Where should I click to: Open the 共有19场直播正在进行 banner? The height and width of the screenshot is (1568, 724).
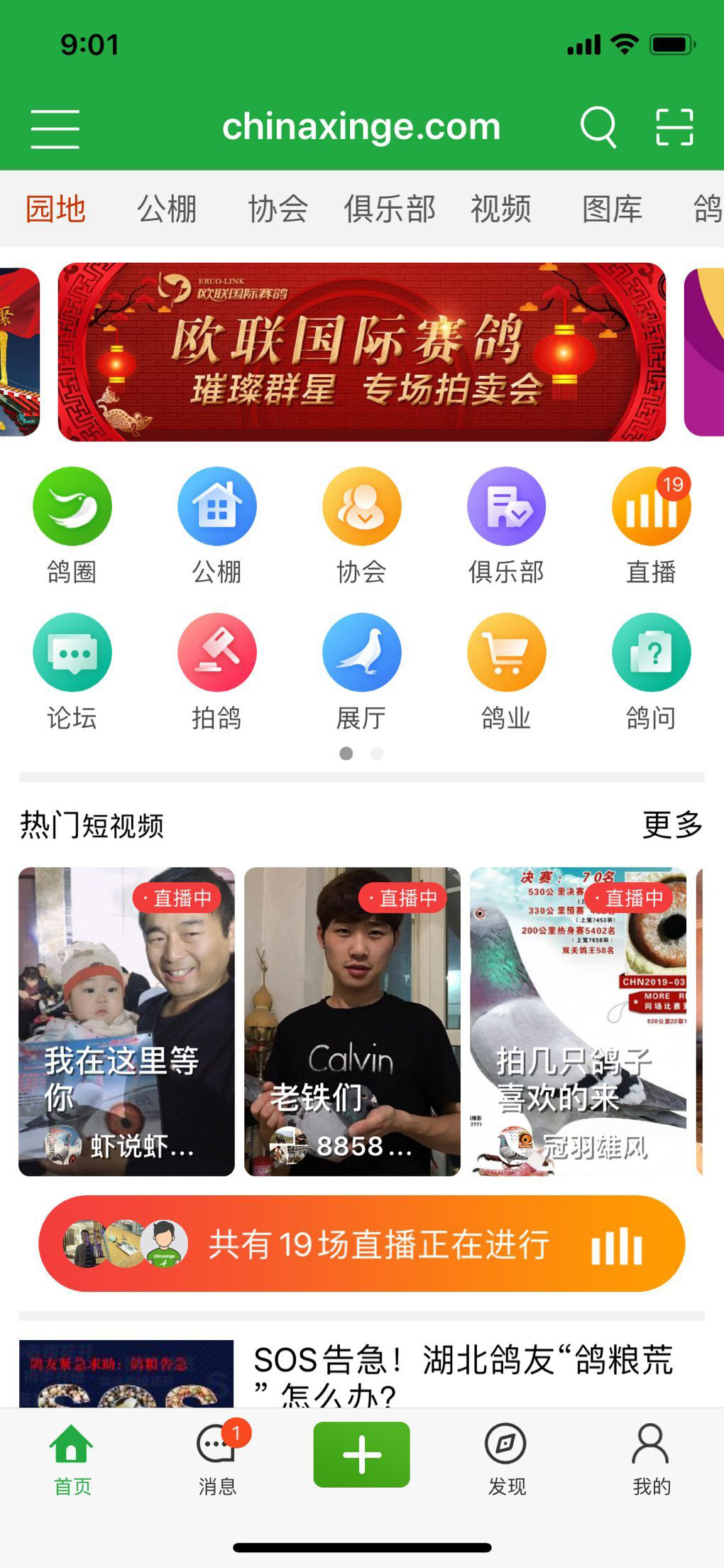tap(361, 1243)
